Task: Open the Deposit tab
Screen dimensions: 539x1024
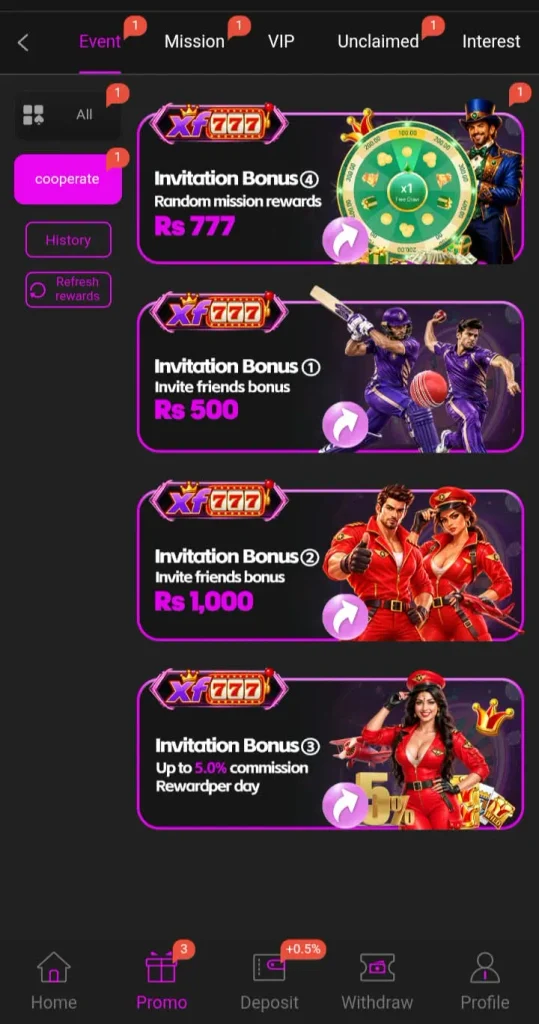Action: [269, 982]
